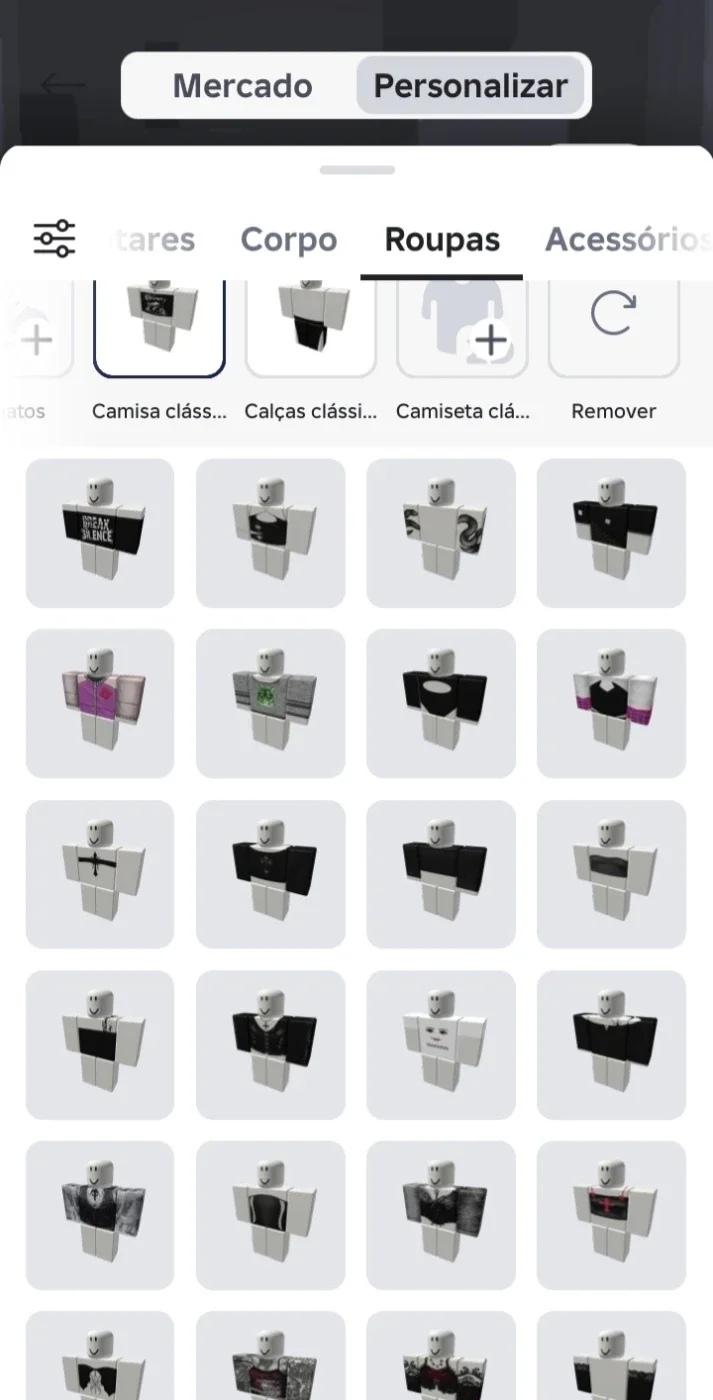
Task: Select the Roupas tab
Action: tap(442, 240)
